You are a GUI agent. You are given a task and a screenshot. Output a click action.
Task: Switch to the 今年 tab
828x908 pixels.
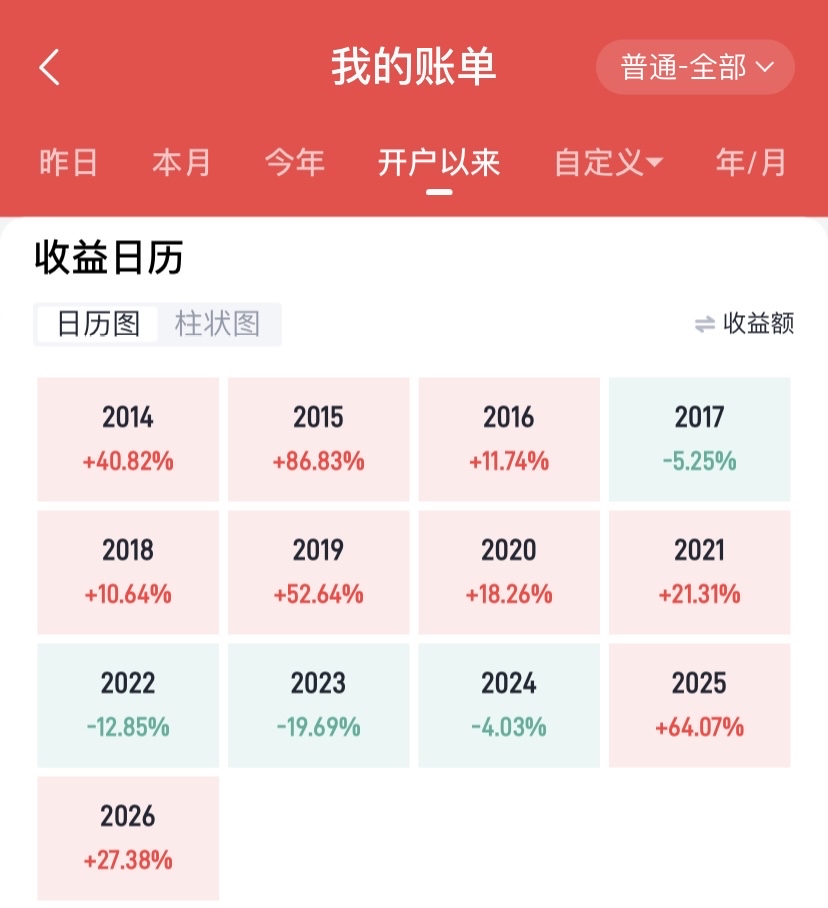[x=294, y=162]
